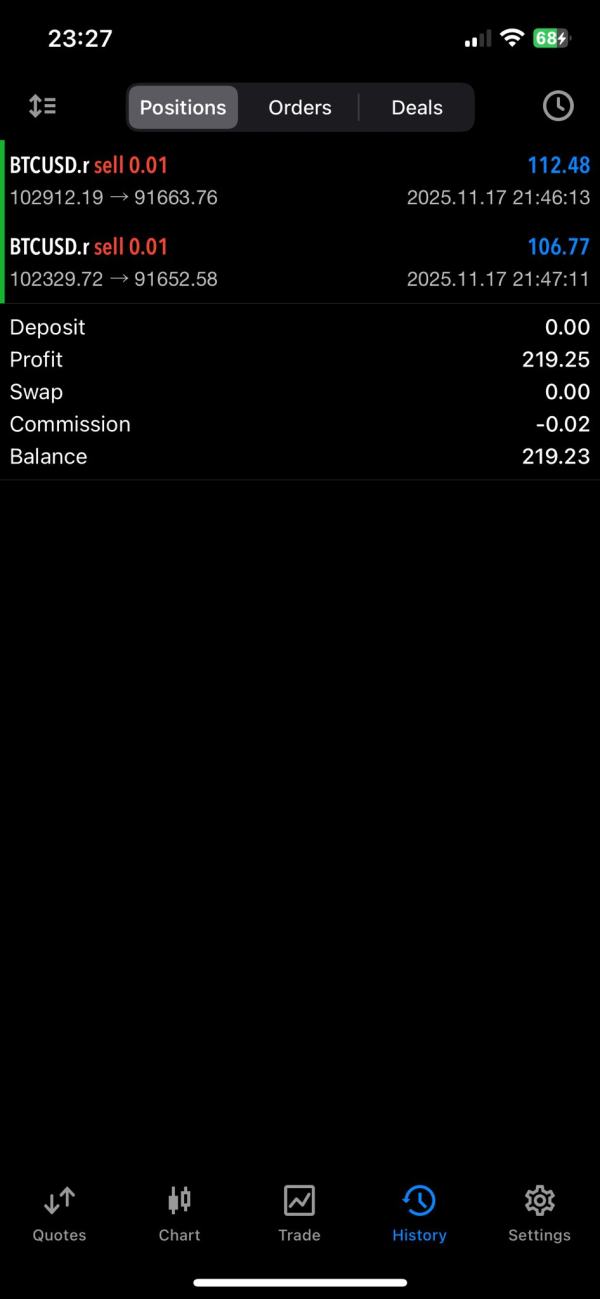Go to the Quotes tab
600x1299 pixels.
point(59,1214)
